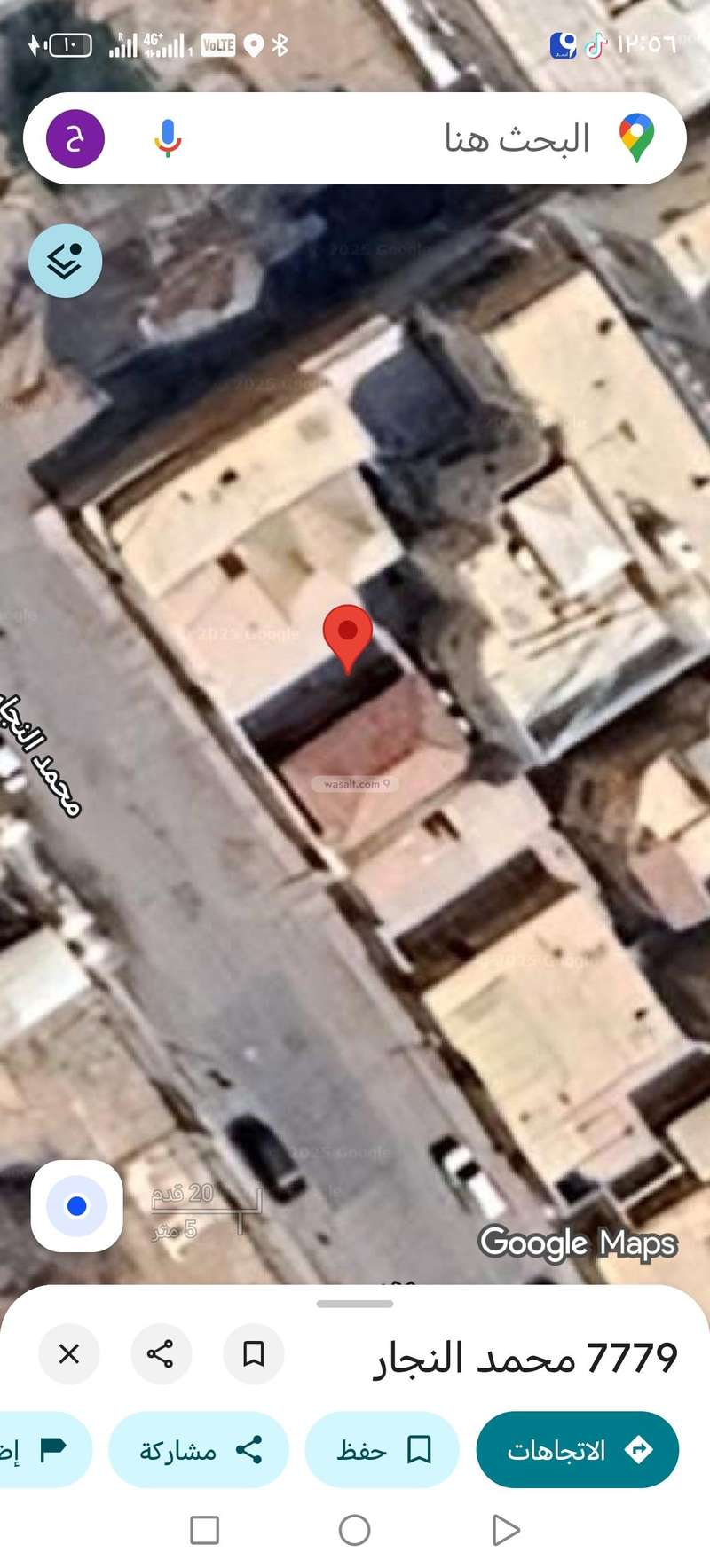Tap the bookmark icon beside the address
710x1568 pixels.
coord(254,1353)
